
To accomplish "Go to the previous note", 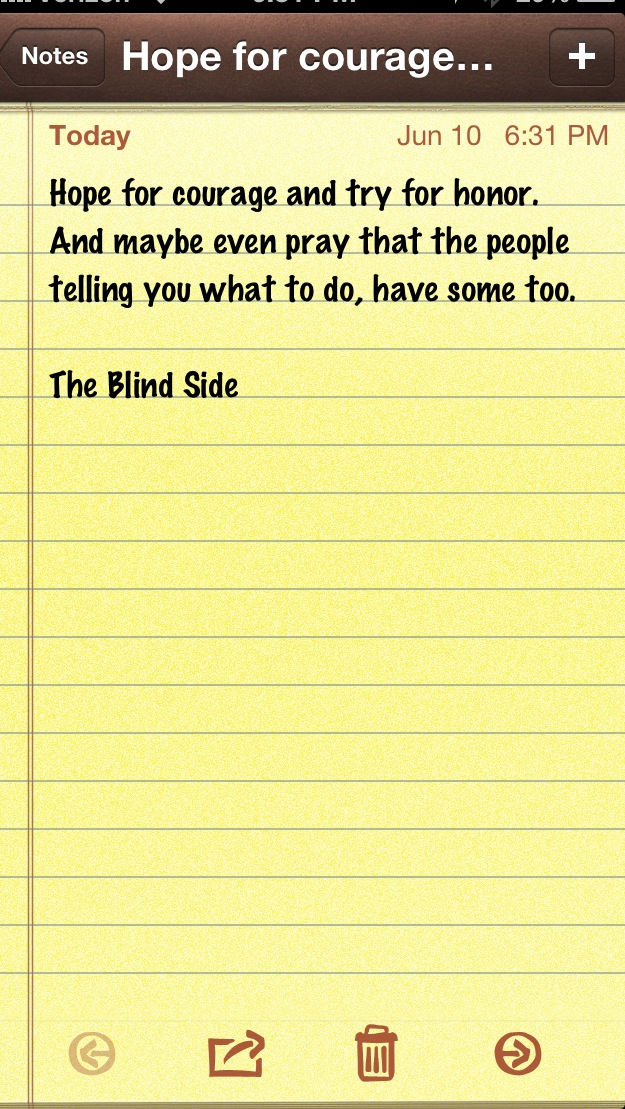I will point(92,1053).
